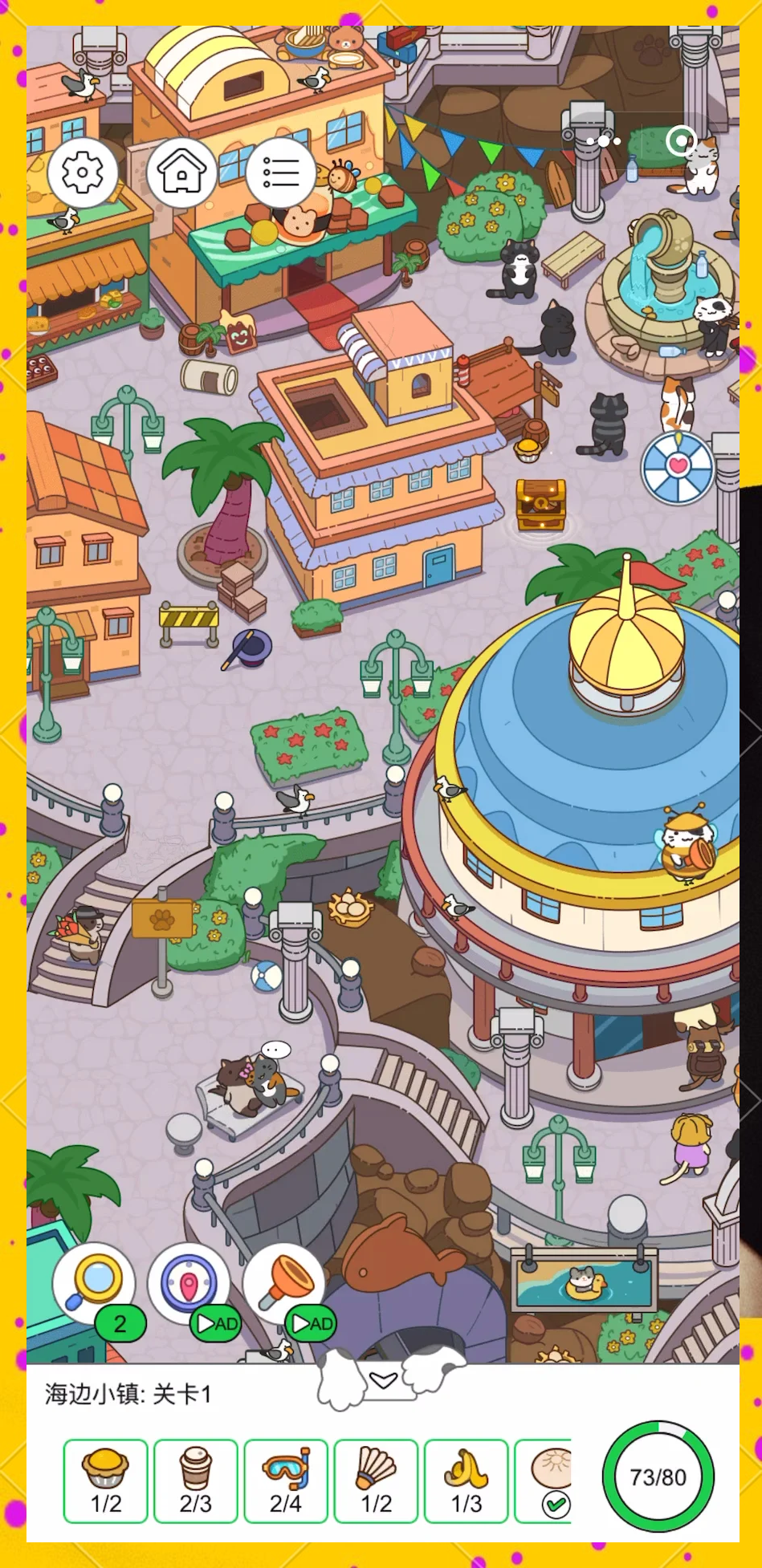
Task: Collapse the bottom item panel
Action: [383, 1379]
